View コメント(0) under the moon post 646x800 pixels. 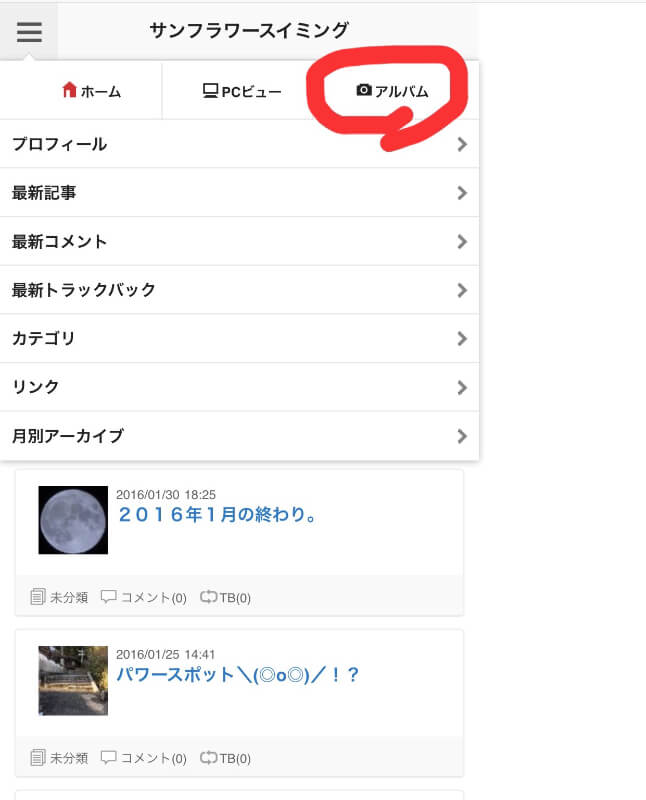coord(144,597)
